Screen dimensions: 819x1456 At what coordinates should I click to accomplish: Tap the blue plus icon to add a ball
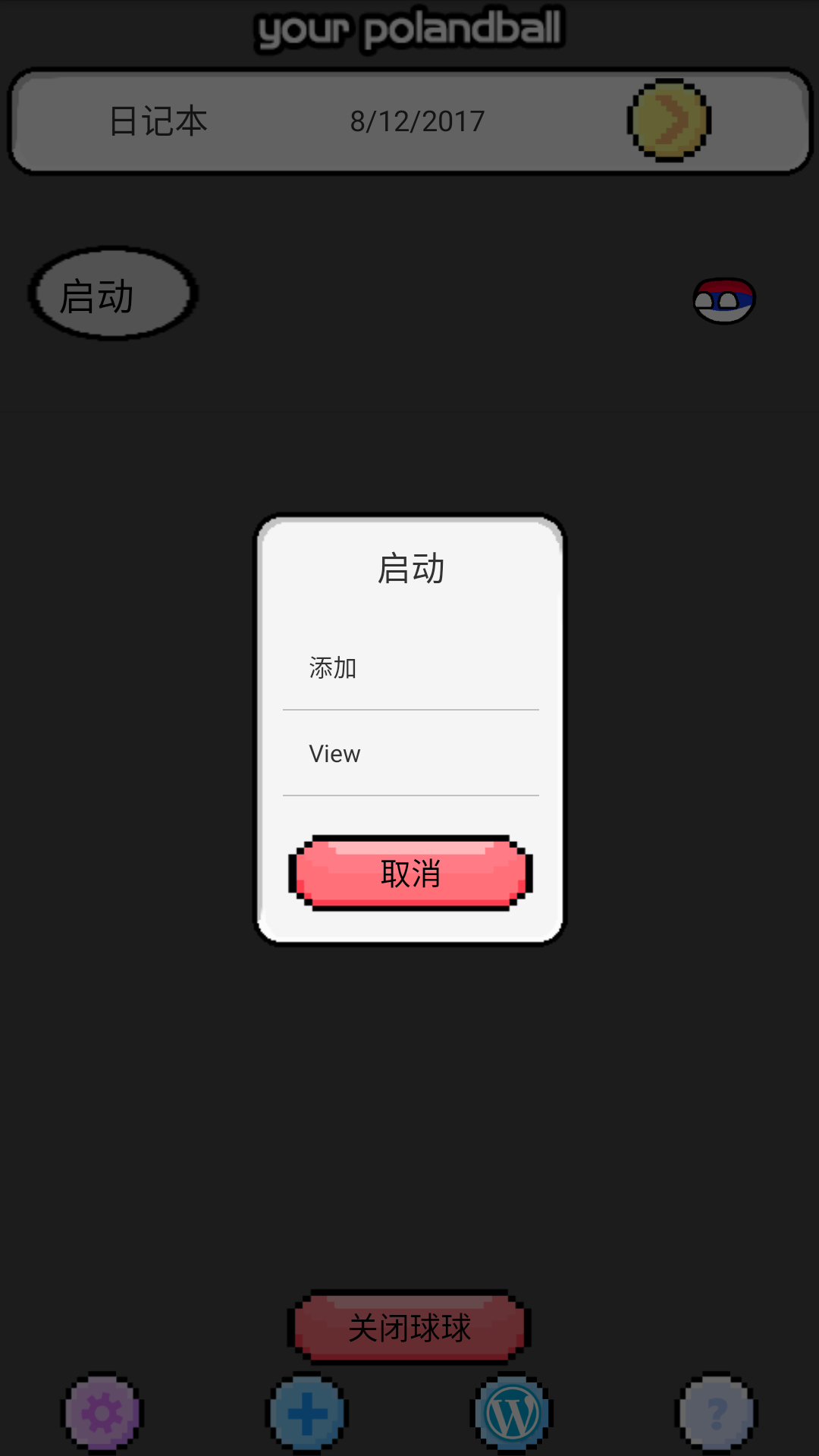click(x=306, y=1410)
